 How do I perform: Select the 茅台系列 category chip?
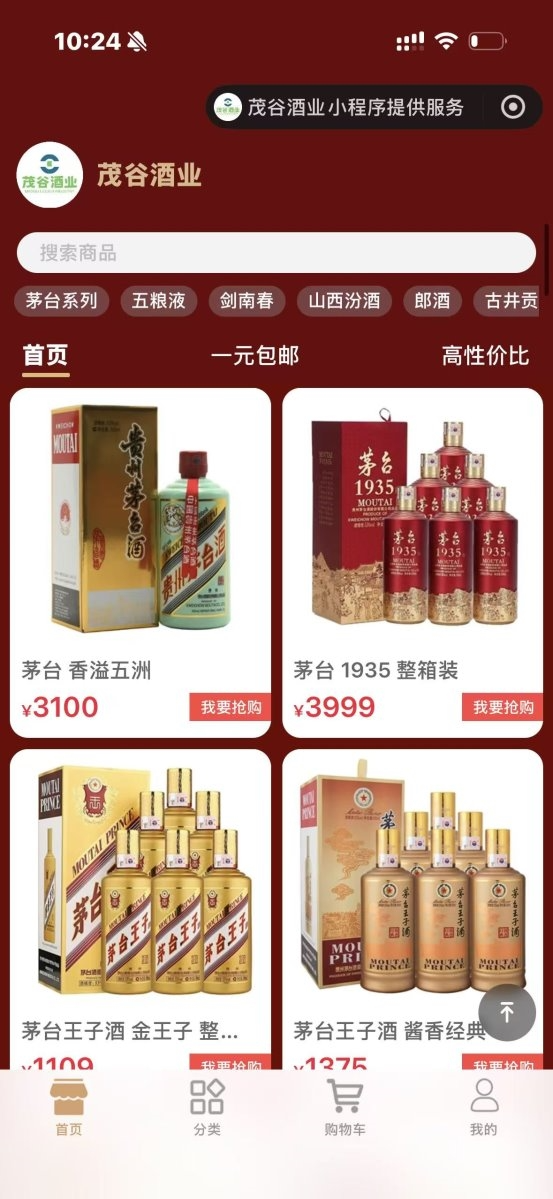[61, 301]
